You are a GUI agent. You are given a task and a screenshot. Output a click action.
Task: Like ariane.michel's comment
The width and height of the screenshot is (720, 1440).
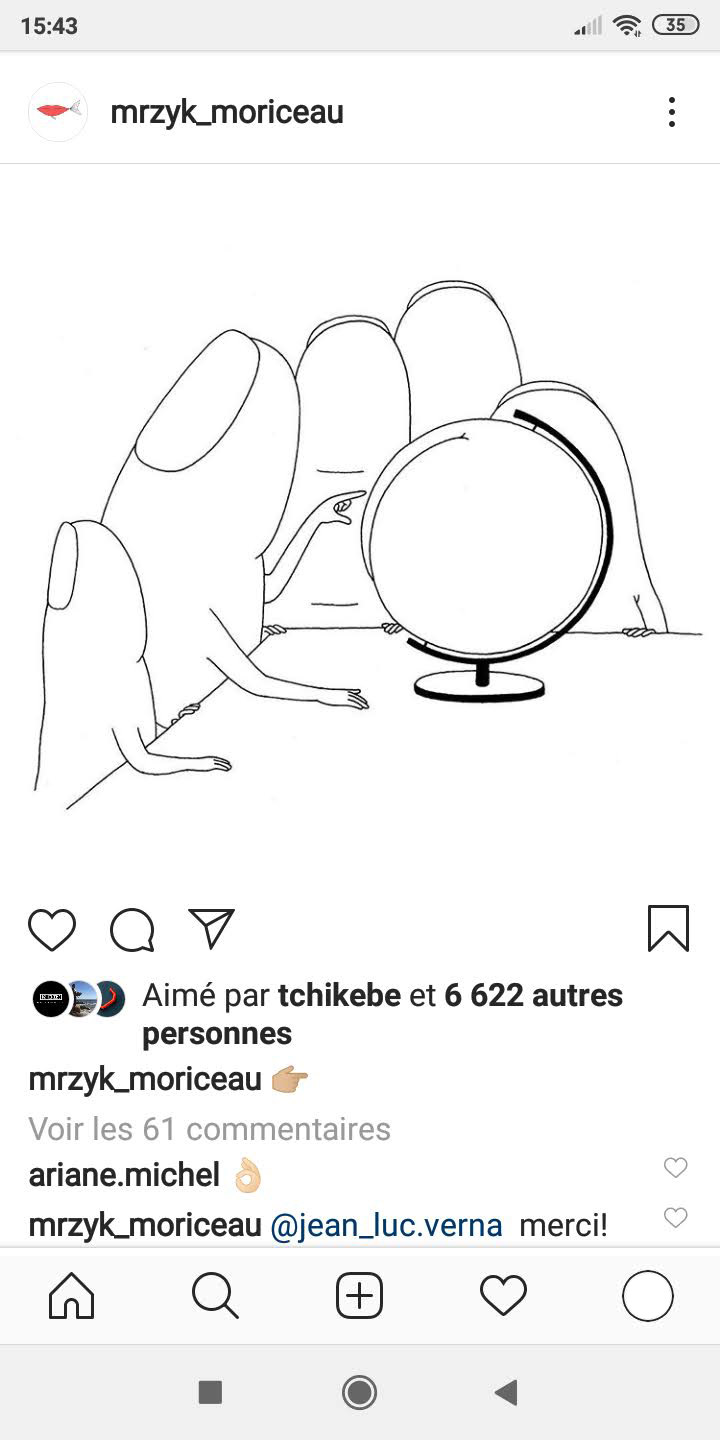click(676, 1167)
